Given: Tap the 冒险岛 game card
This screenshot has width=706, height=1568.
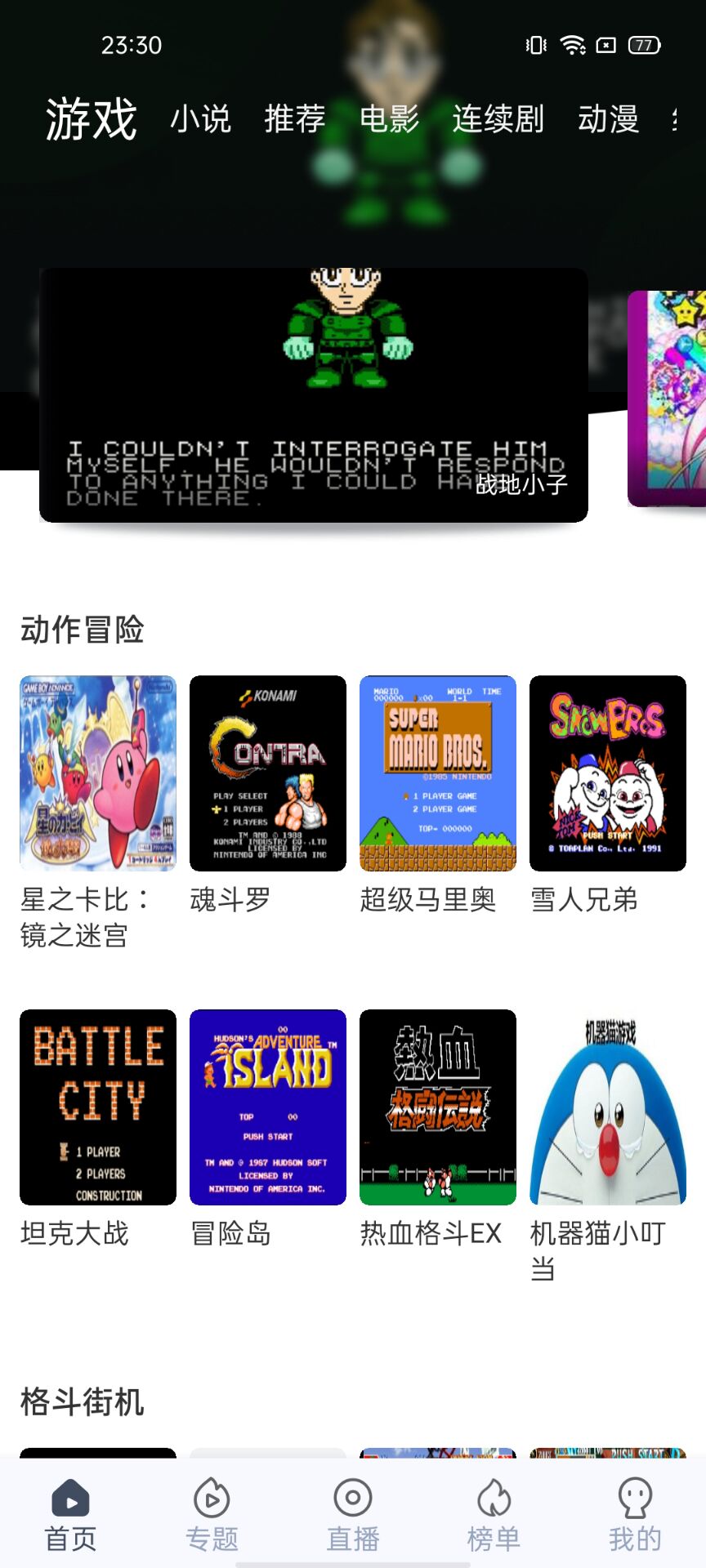Looking at the screenshot, I should [268, 1107].
